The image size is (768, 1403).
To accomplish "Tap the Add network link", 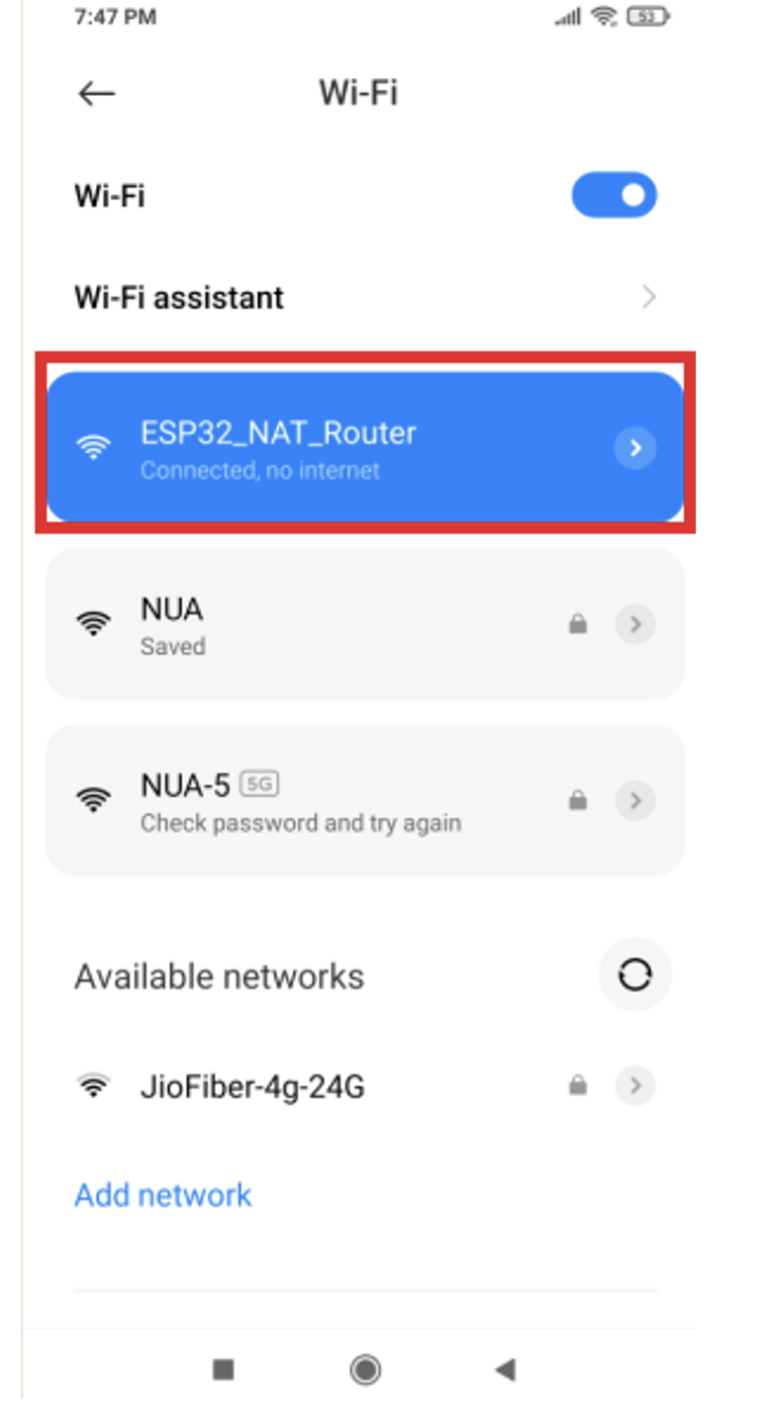I will pos(163,1195).
